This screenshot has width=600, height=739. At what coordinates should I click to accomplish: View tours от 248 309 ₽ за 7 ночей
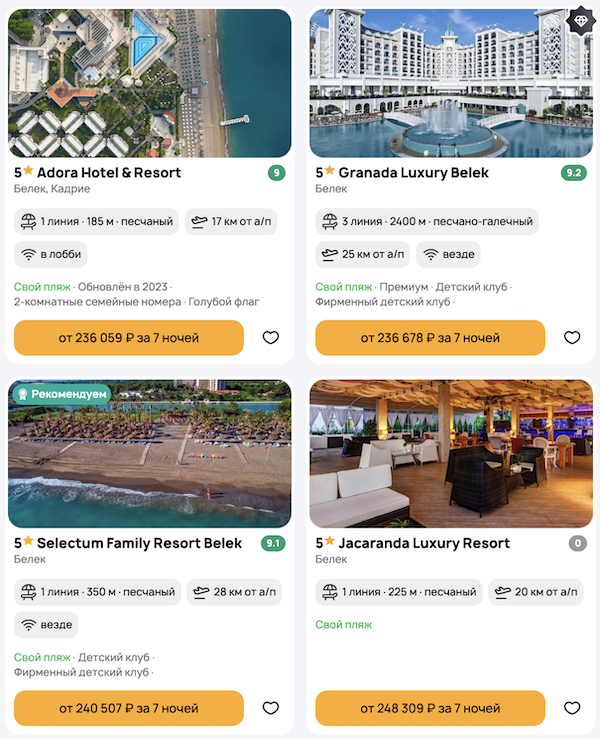click(x=430, y=708)
